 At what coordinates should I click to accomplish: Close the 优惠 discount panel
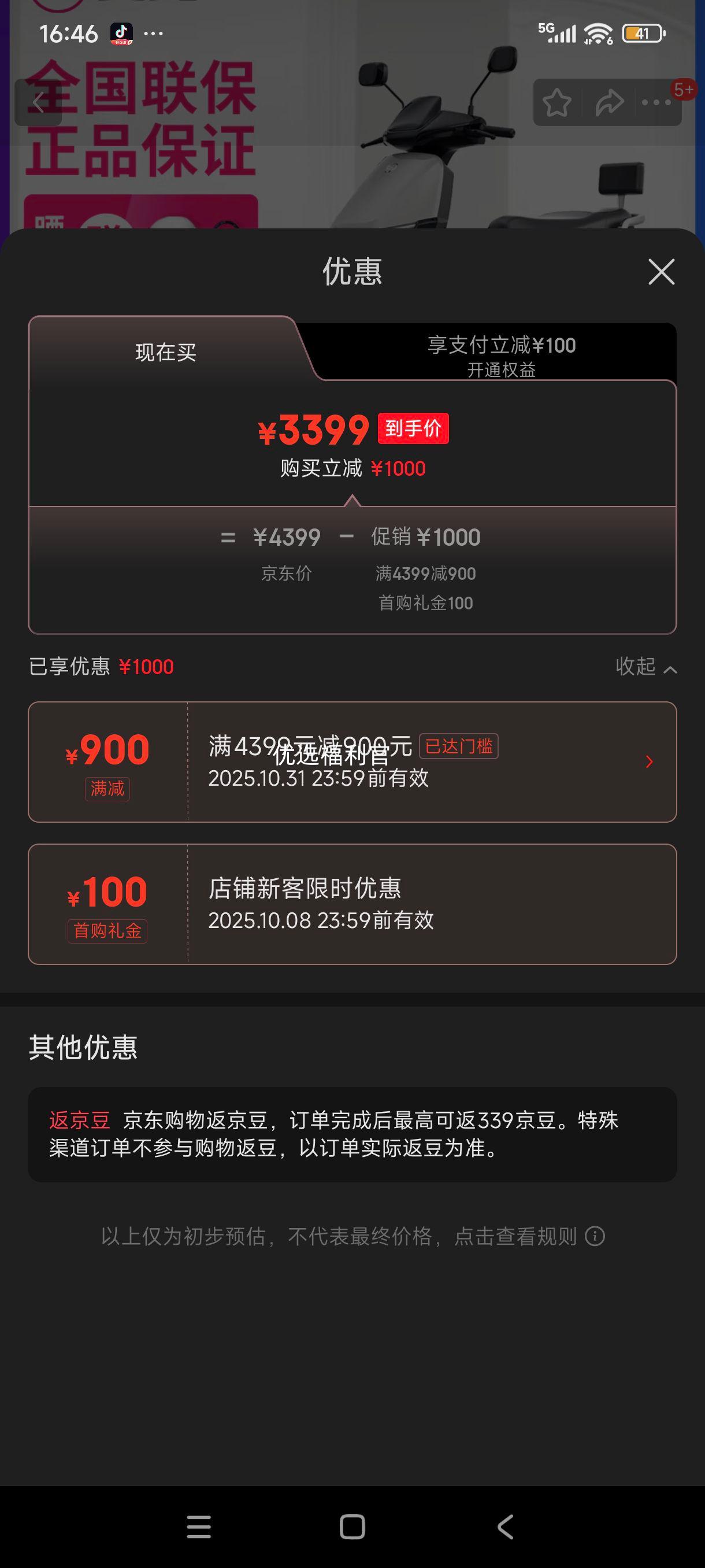coord(661,272)
